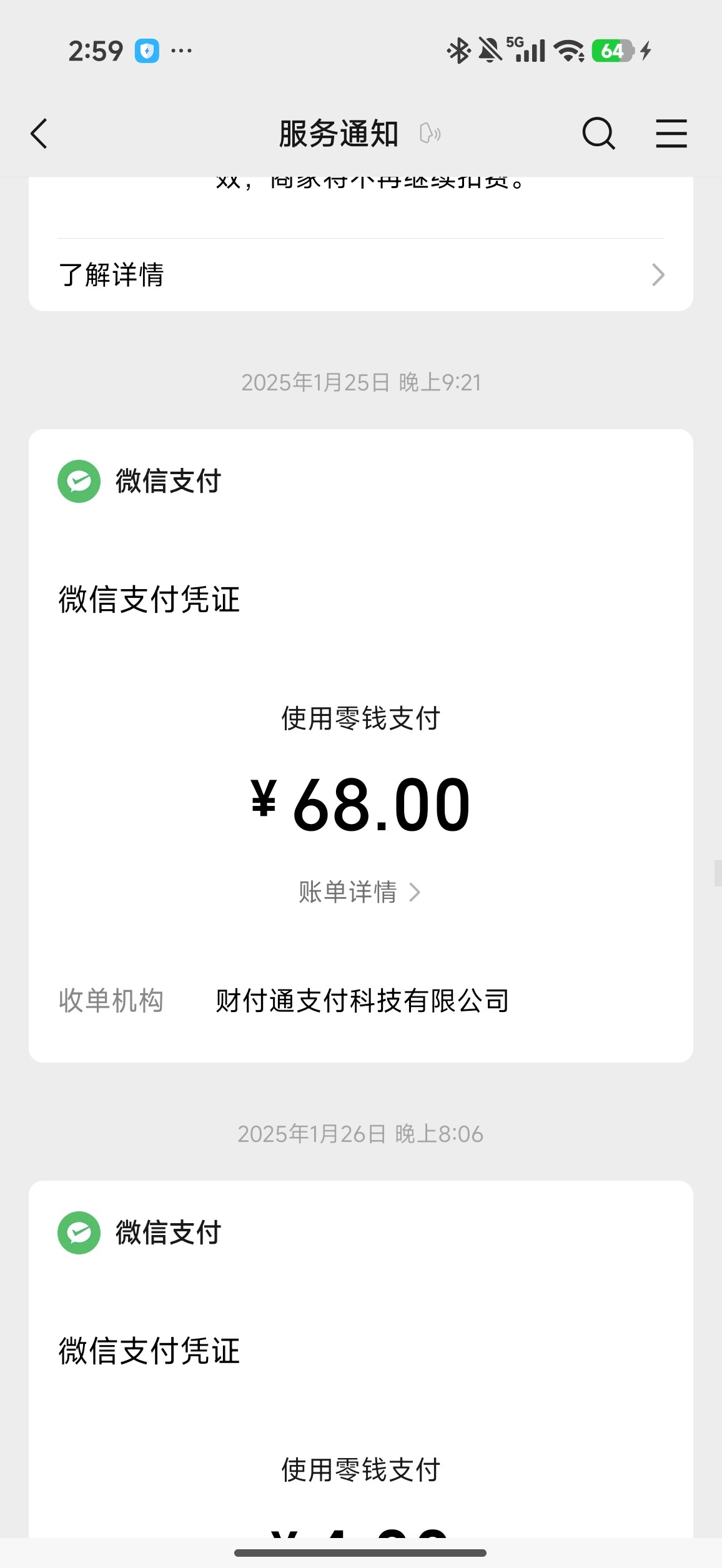View 账单详情 for ¥68.00 payment
Image resolution: width=722 pixels, height=1568 pixels.
point(360,892)
